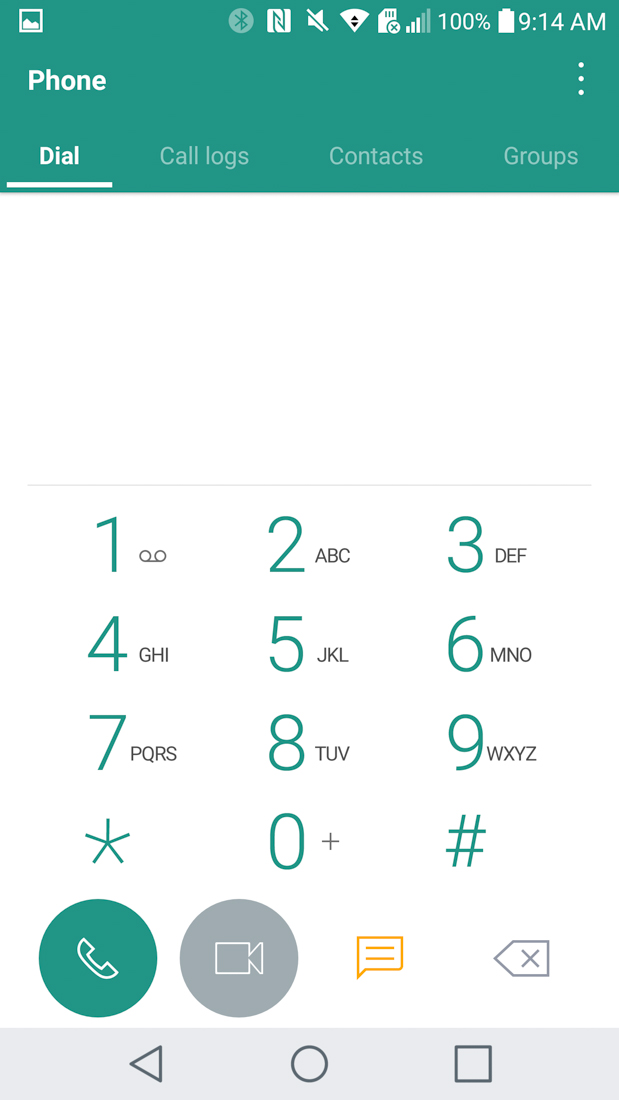Image resolution: width=619 pixels, height=1100 pixels.
Task: Send a message via the orange icon
Action: [380, 957]
